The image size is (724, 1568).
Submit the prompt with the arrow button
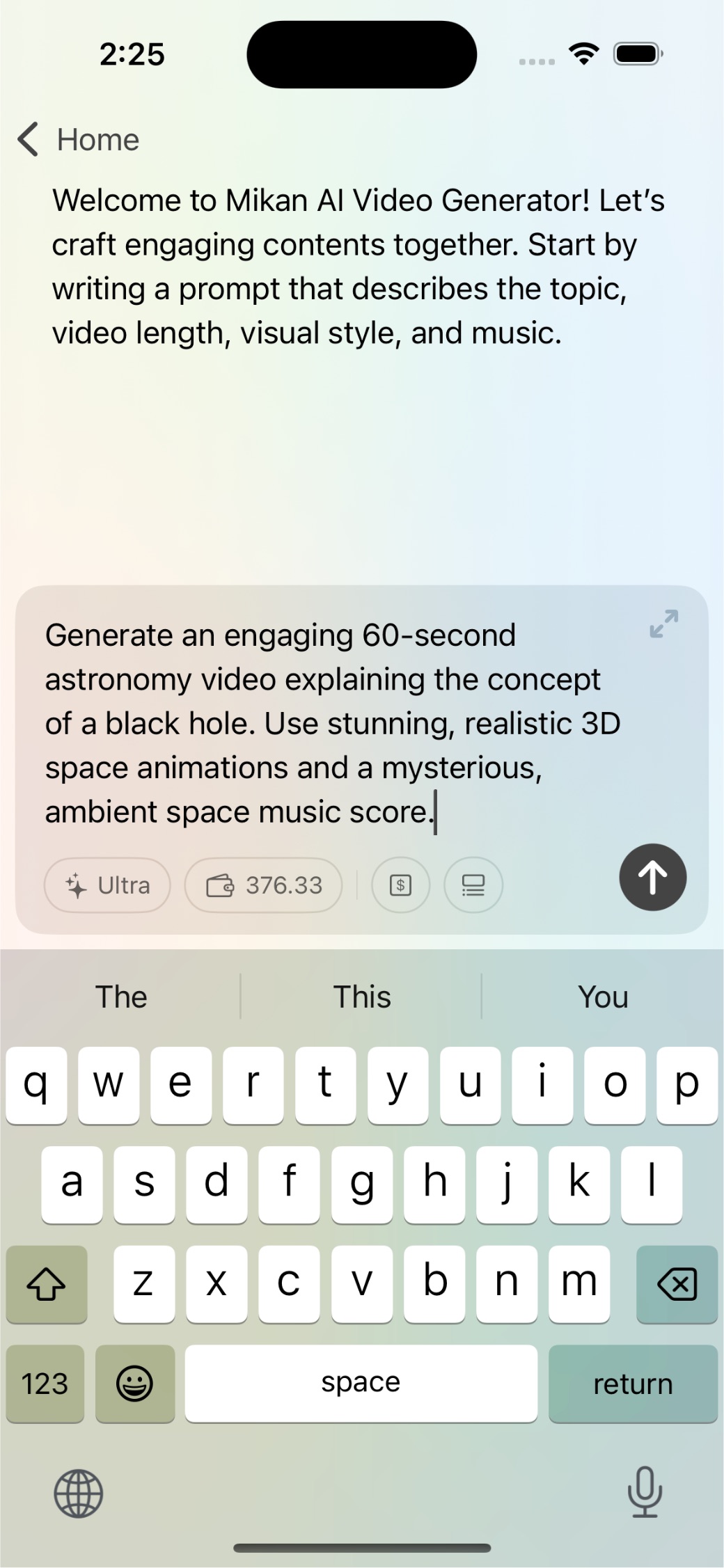(x=652, y=878)
